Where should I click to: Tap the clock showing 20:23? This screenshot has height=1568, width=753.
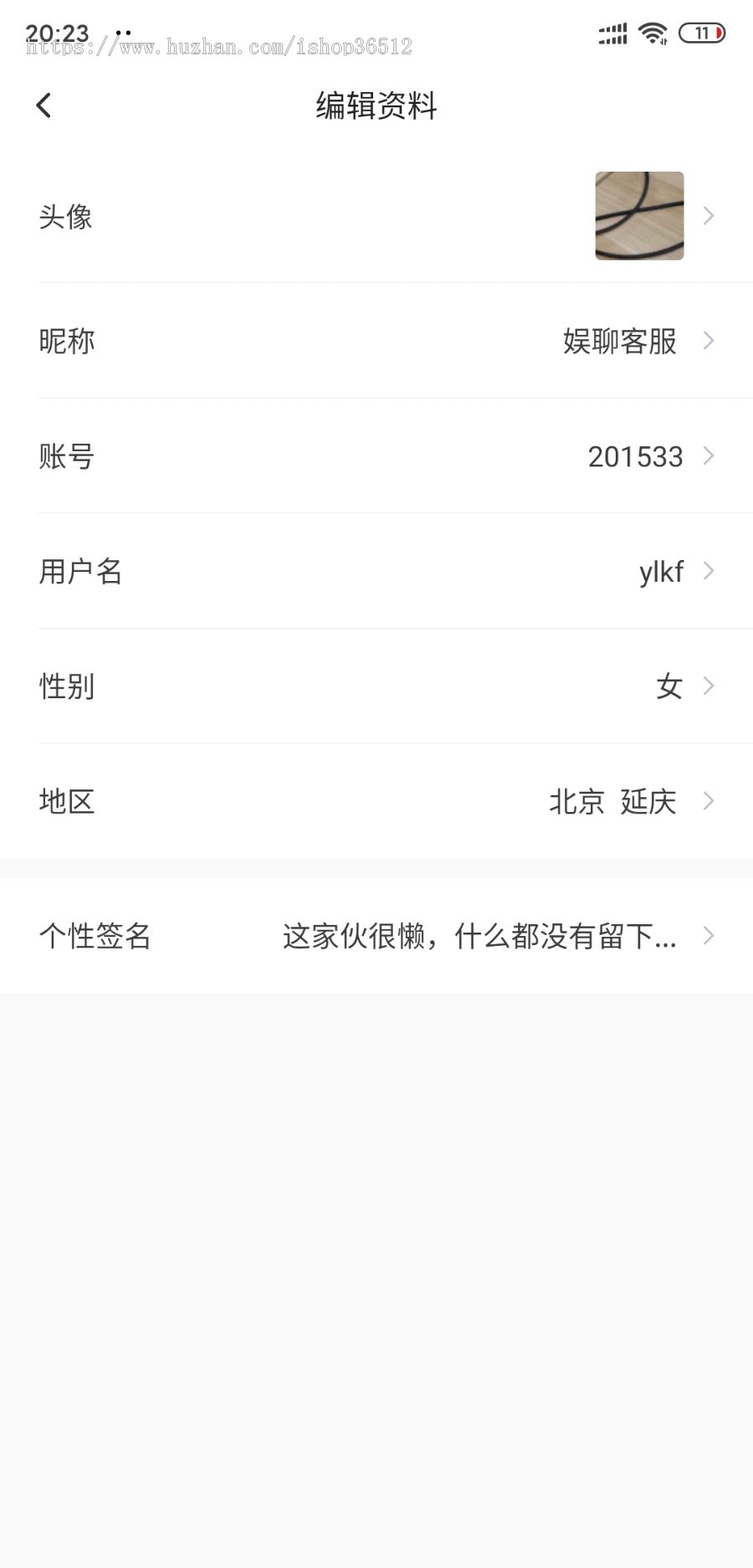coord(56,33)
